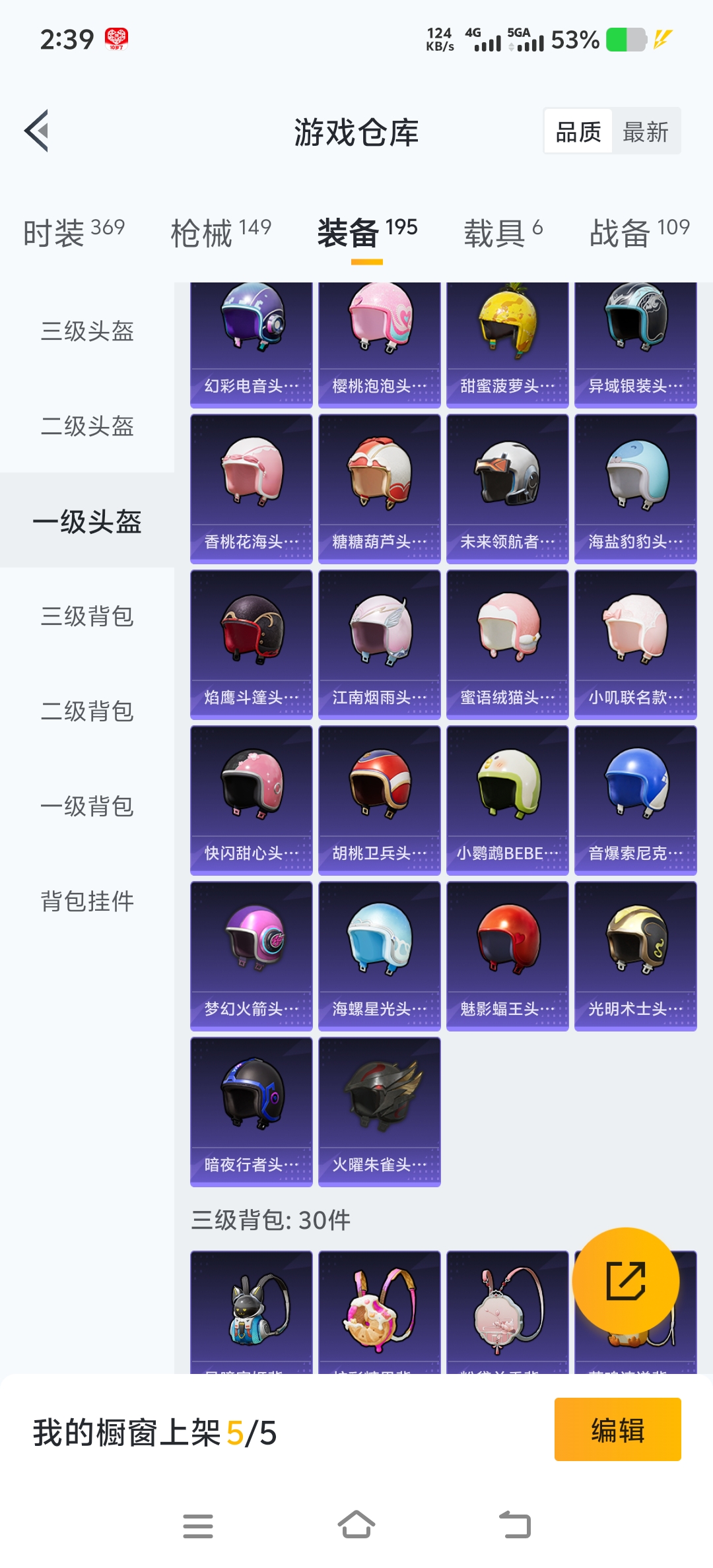Tap the 编辑 button
The width and height of the screenshot is (713, 1568).
(617, 1429)
